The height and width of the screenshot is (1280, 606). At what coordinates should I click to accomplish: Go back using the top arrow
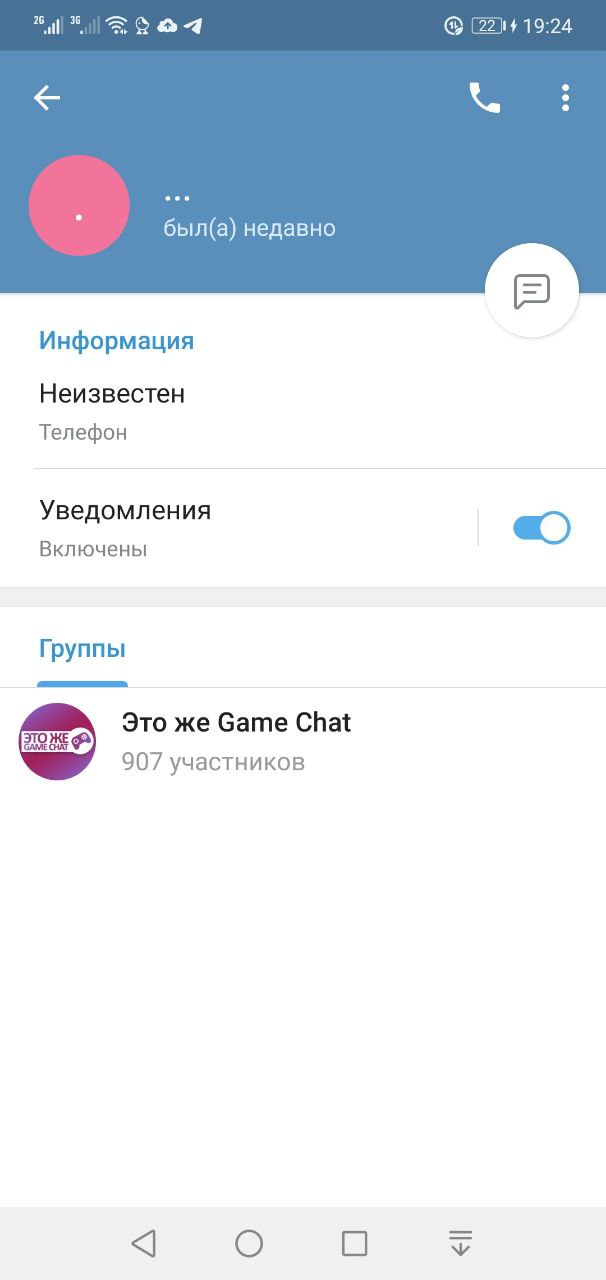click(47, 97)
